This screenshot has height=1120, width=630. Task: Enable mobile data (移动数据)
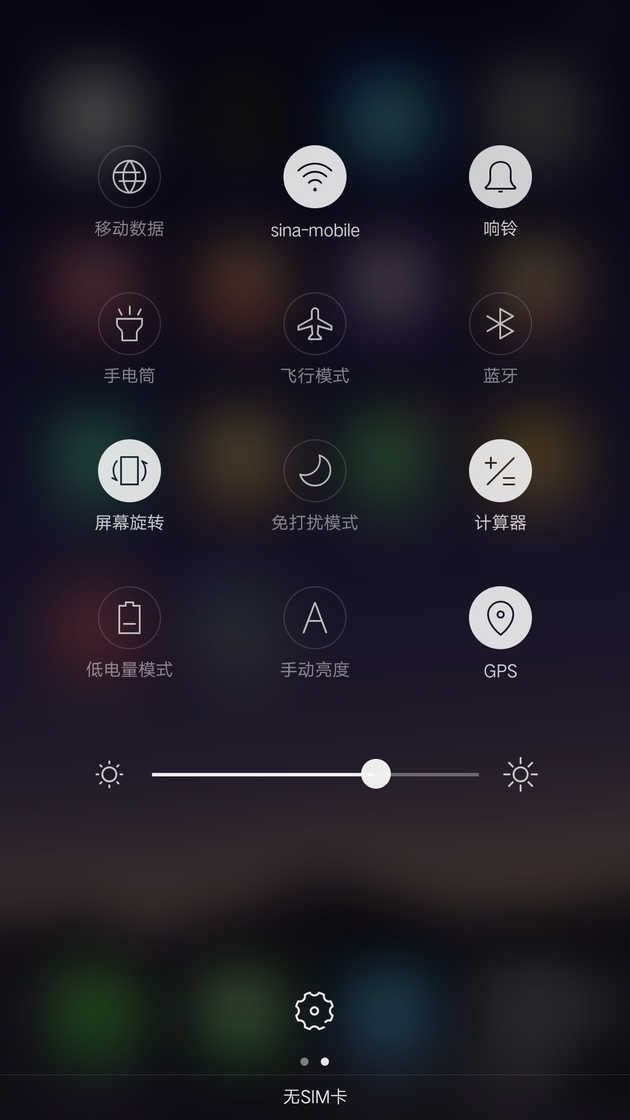point(129,176)
